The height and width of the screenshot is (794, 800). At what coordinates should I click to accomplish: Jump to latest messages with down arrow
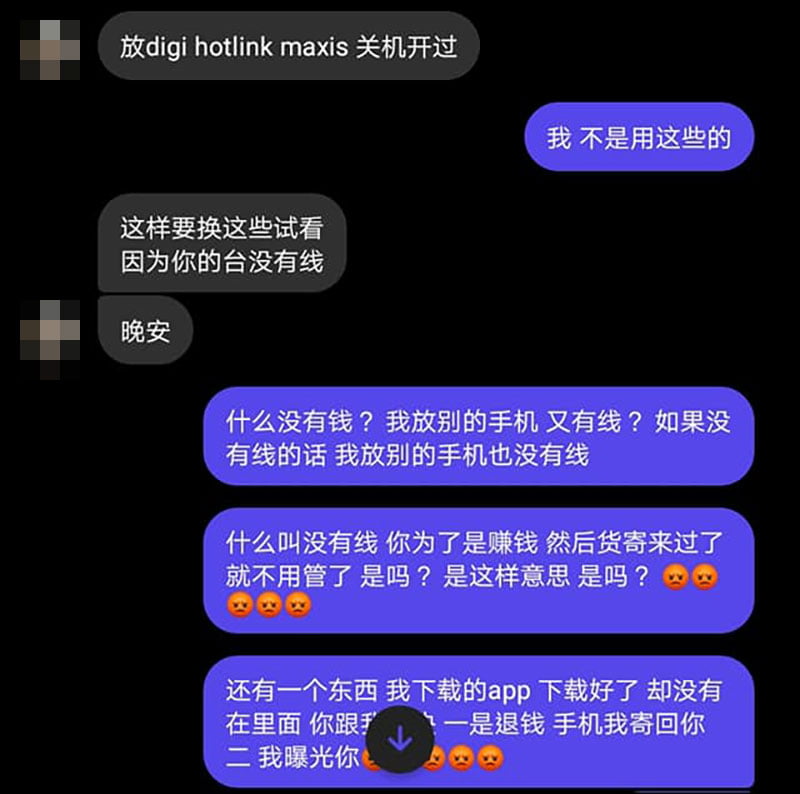tap(400, 739)
